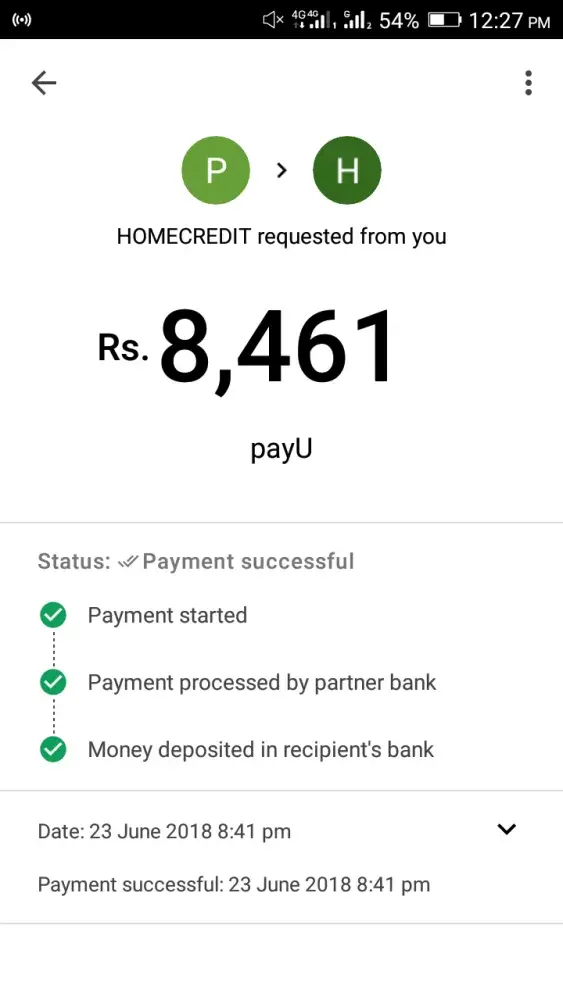Open the three-dot overflow menu
This screenshot has width=563, height=1000.
[528, 83]
